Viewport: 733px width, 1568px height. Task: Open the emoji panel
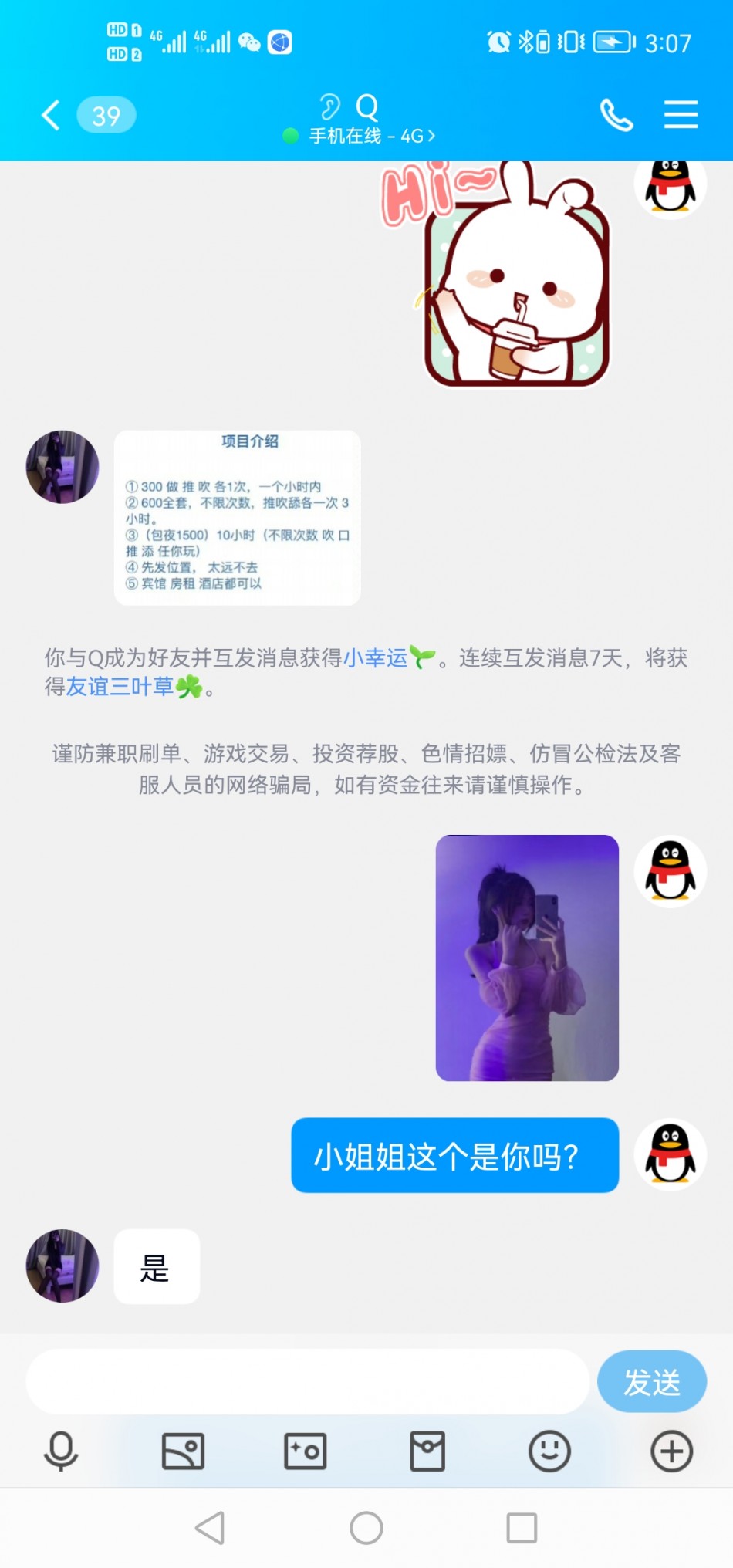click(x=549, y=1451)
